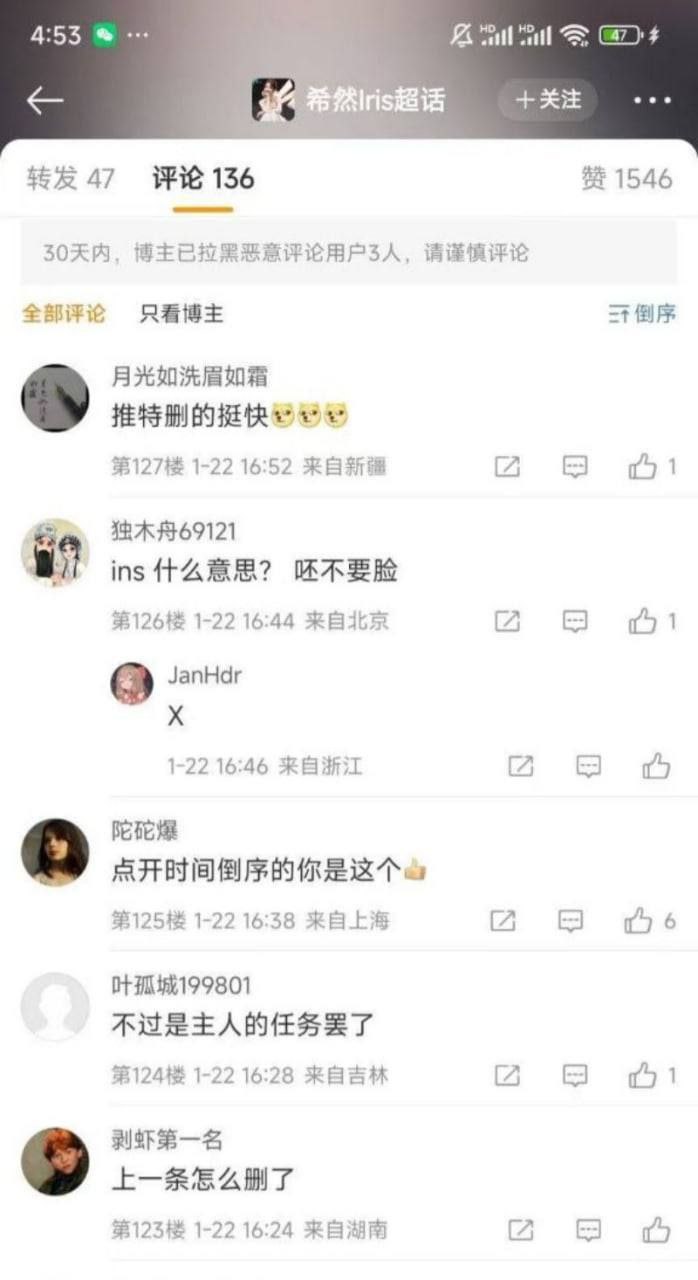Viewport: 698px width, 1280px height.
Task: Open 陀砣爆's profile avatar
Action: point(55,852)
